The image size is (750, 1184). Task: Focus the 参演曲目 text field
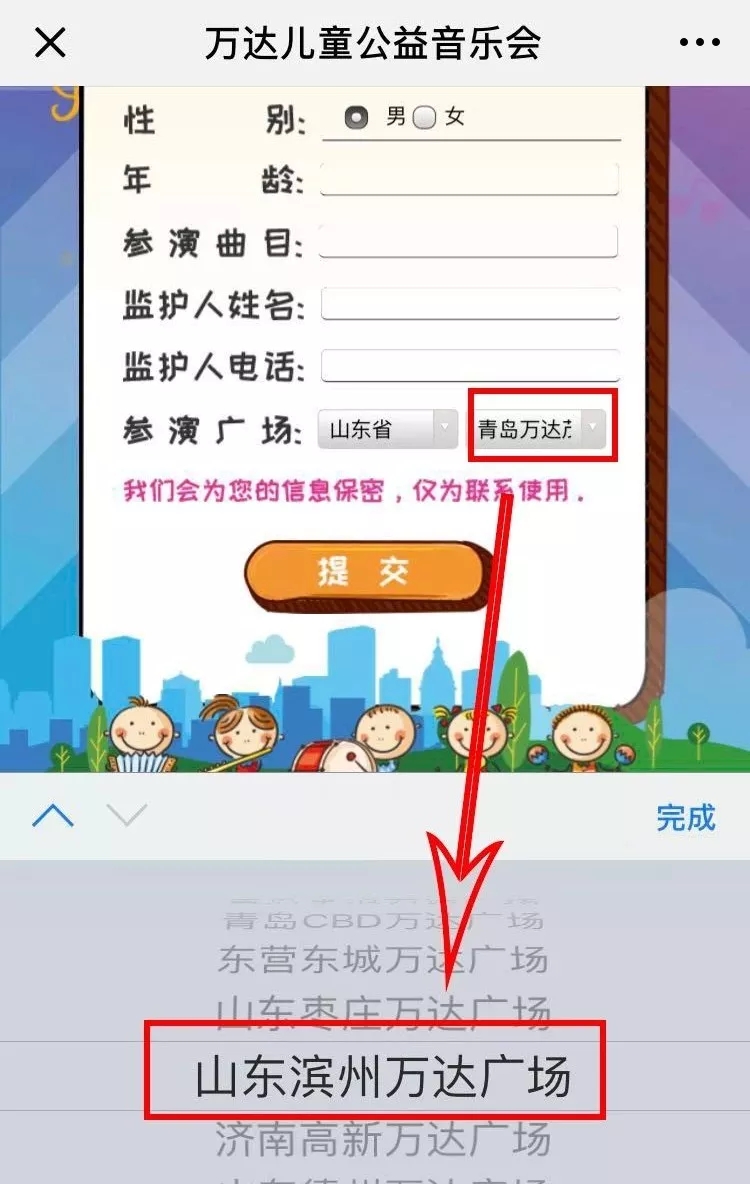[x=469, y=242]
